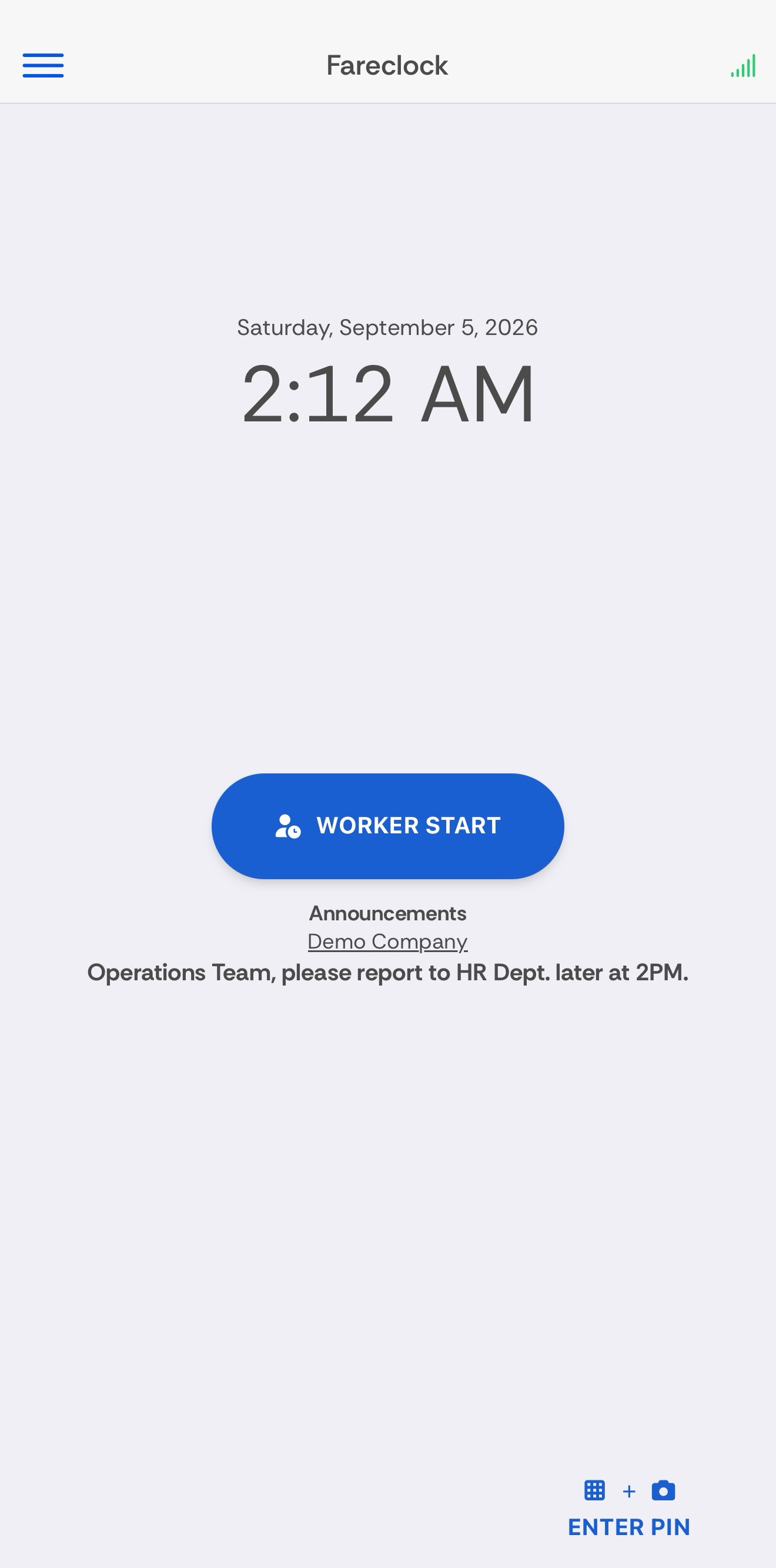
Task: Open the hamburger menu
Action: coord(44,66)
